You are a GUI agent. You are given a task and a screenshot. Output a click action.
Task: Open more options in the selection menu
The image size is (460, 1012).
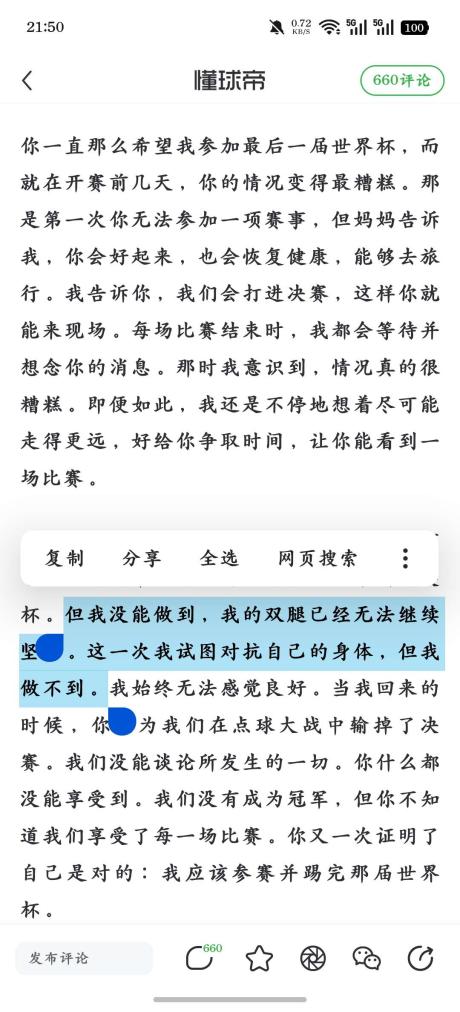click(405, 558)
